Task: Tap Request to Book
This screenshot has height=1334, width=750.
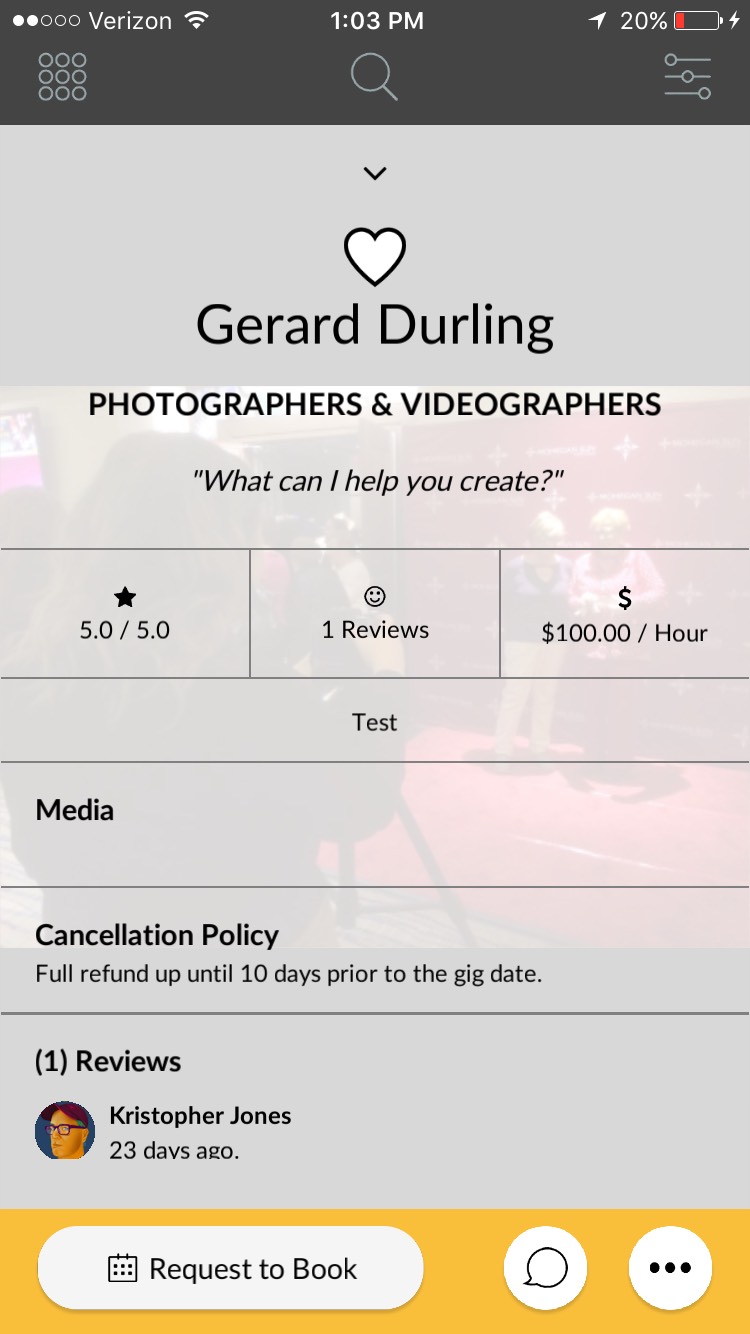Action: 231,1268
